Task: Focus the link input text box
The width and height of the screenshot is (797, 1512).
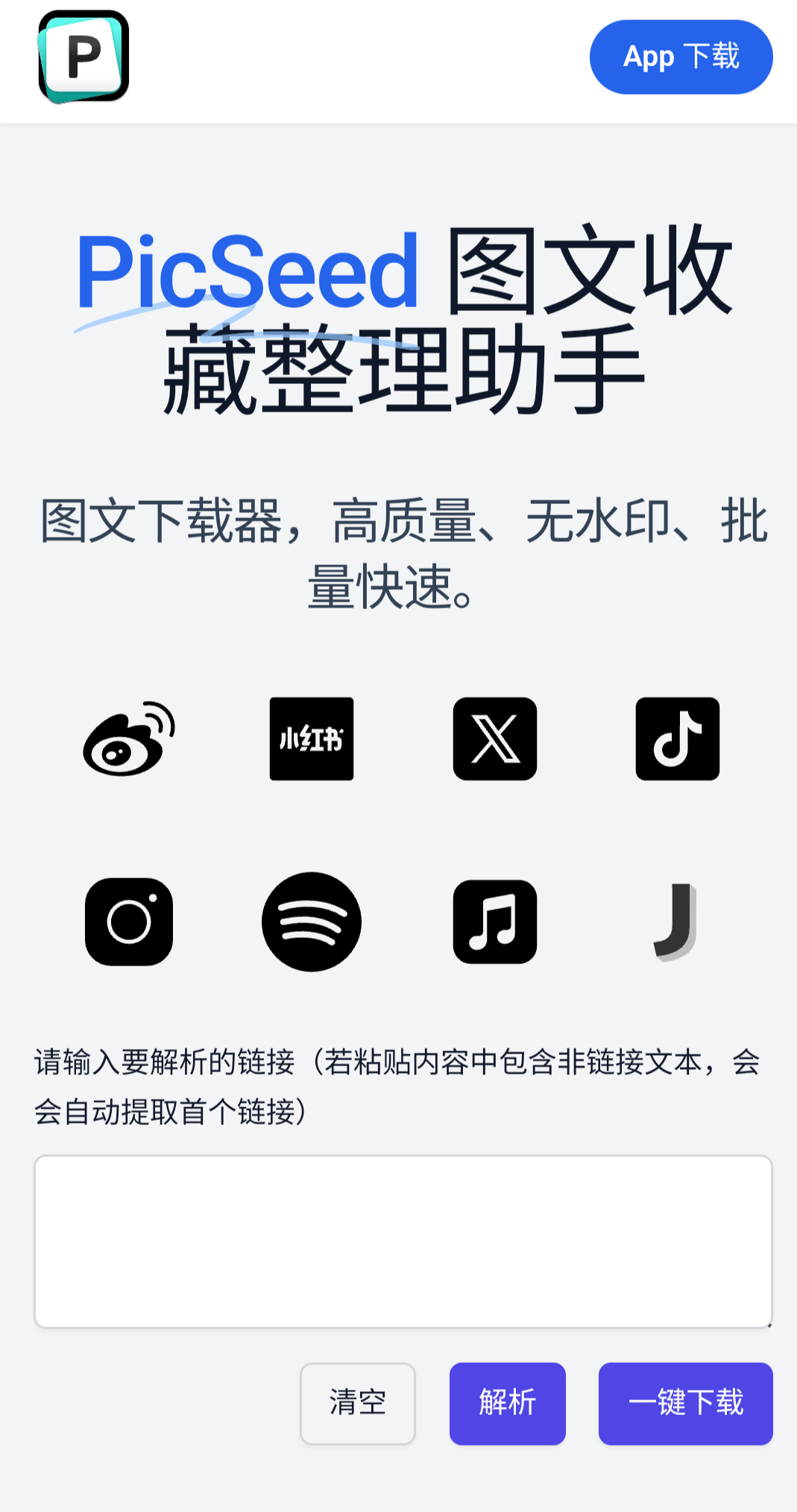Action: (403, 1241)
